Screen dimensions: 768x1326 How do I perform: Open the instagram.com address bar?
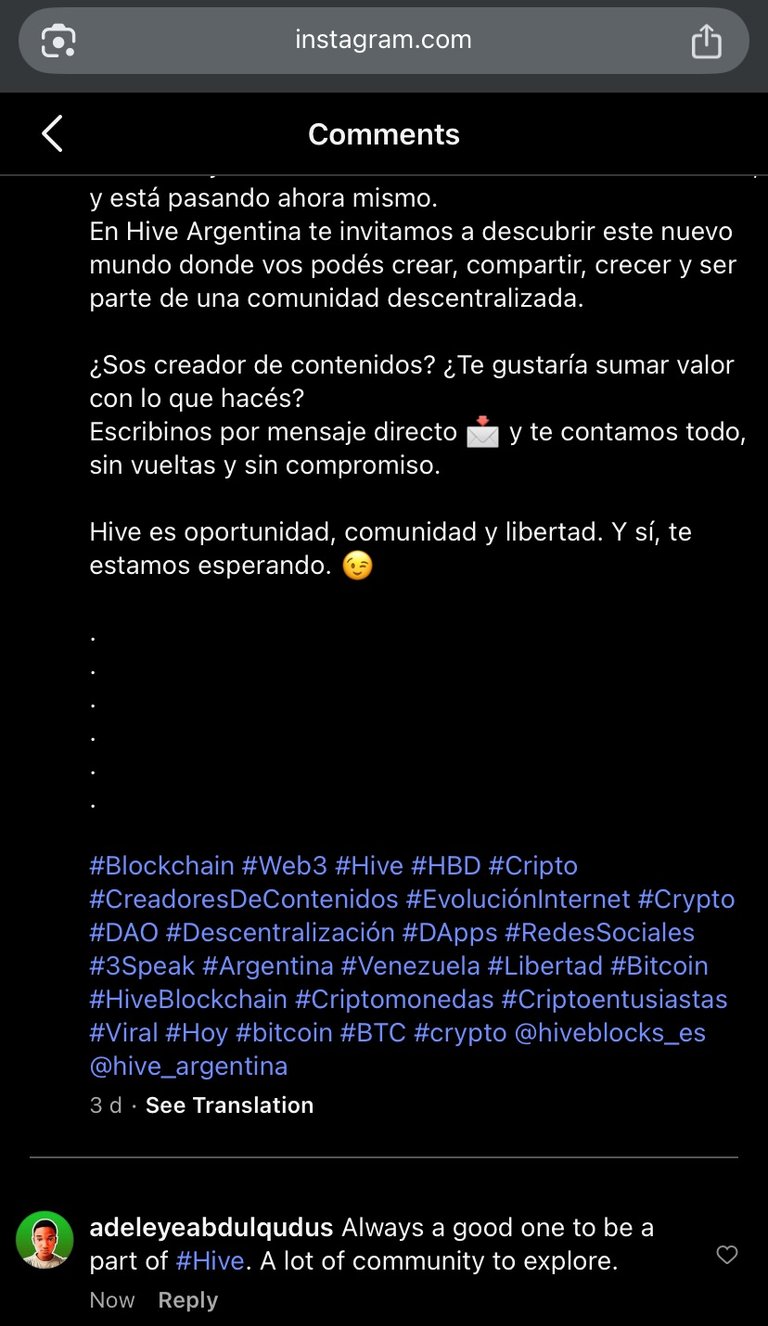[383, 40]
